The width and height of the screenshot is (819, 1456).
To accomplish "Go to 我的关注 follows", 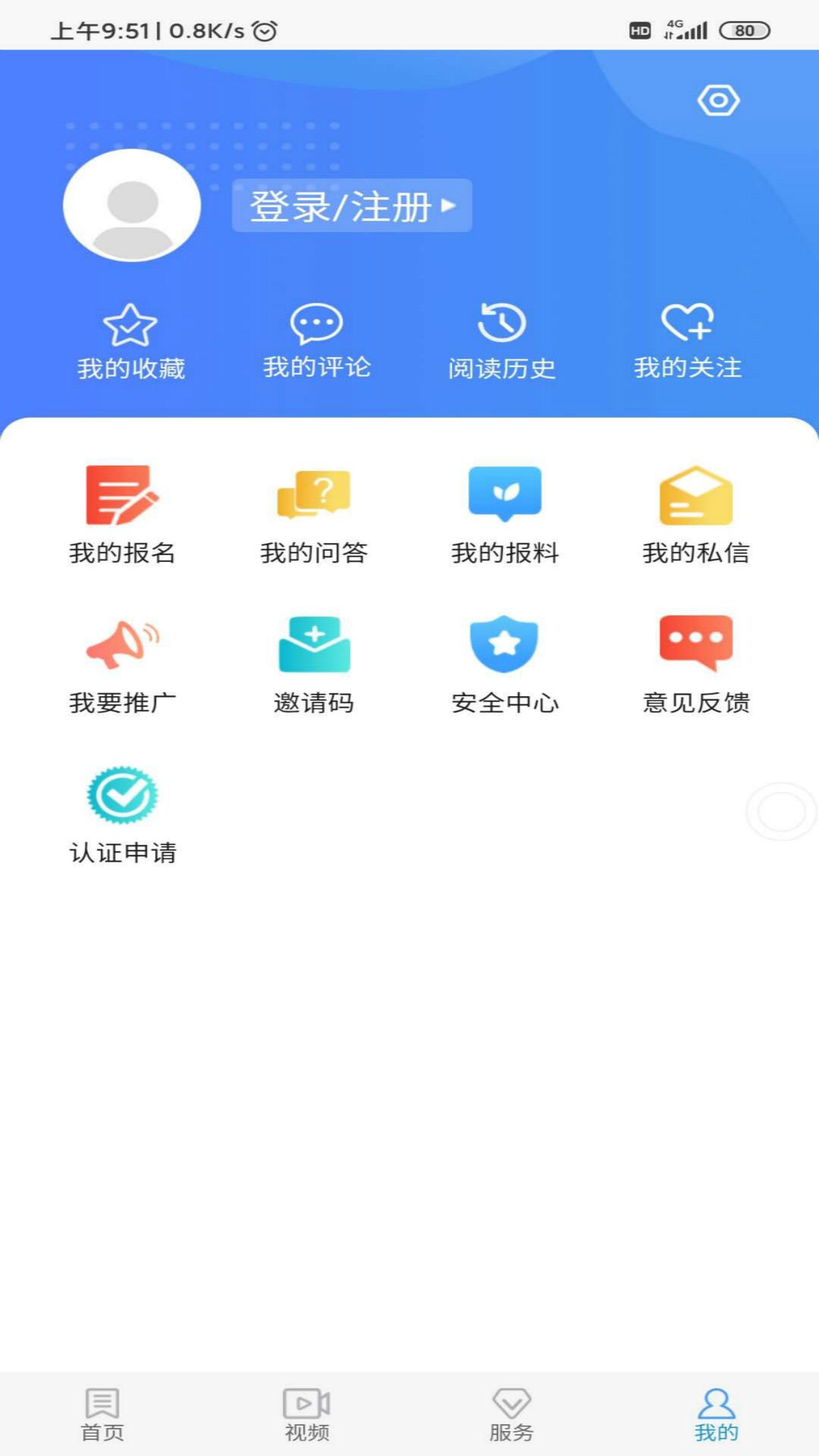I will [687, 341].
